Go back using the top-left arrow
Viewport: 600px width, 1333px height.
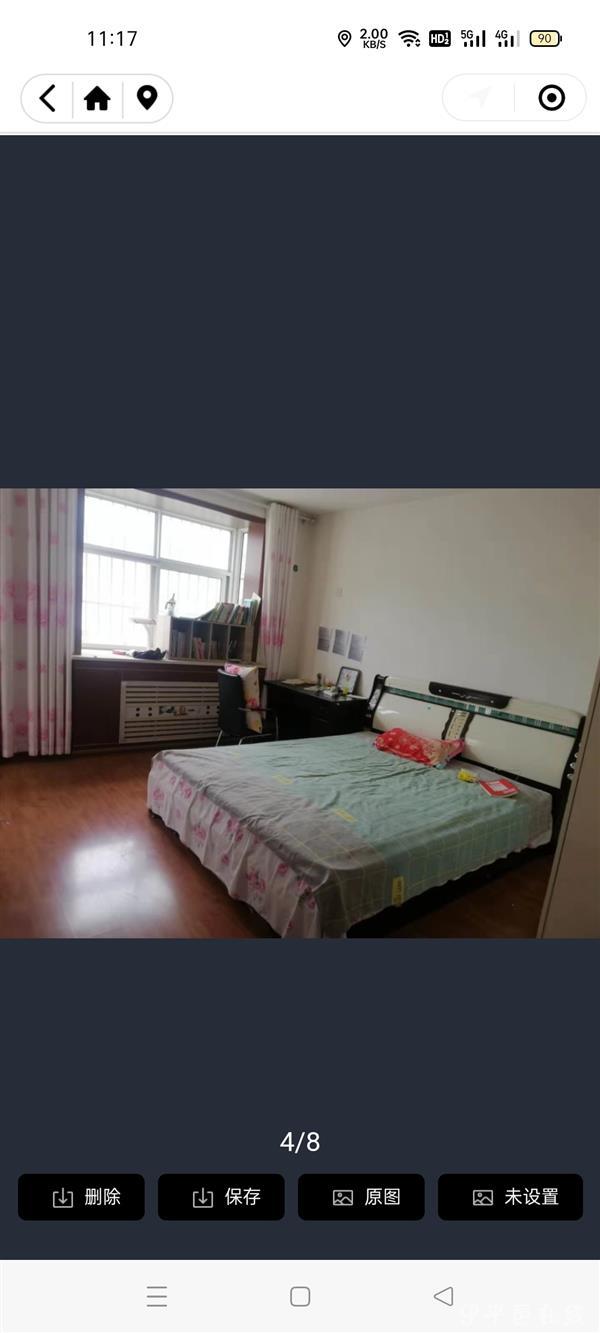[x=47, y=98]
